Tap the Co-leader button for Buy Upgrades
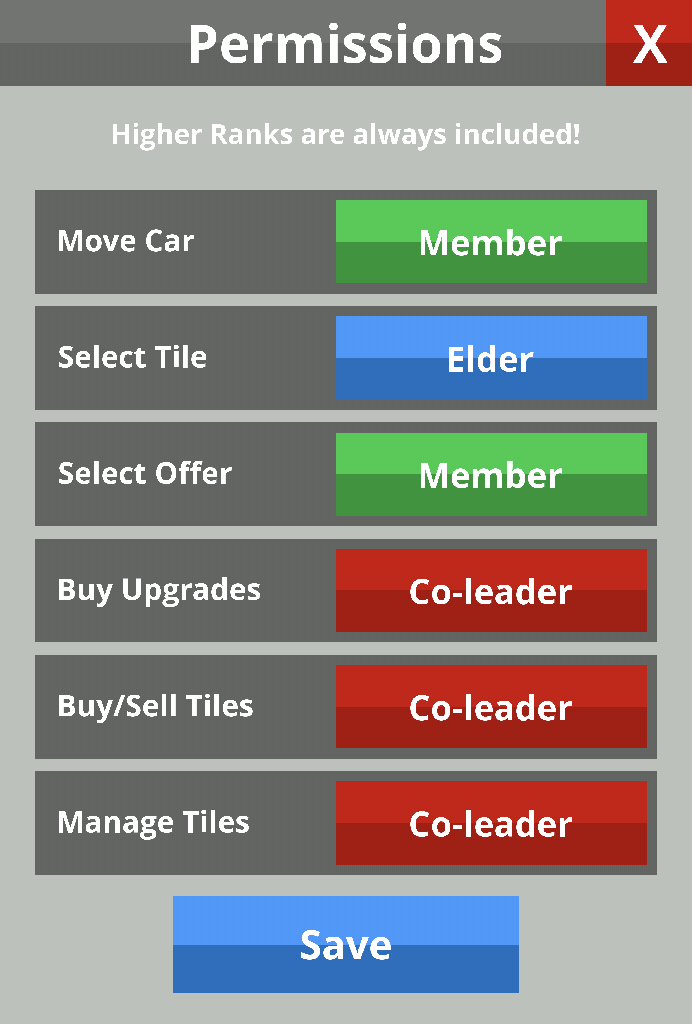This screenshot has width=692, height=1024. coord(491,590)
